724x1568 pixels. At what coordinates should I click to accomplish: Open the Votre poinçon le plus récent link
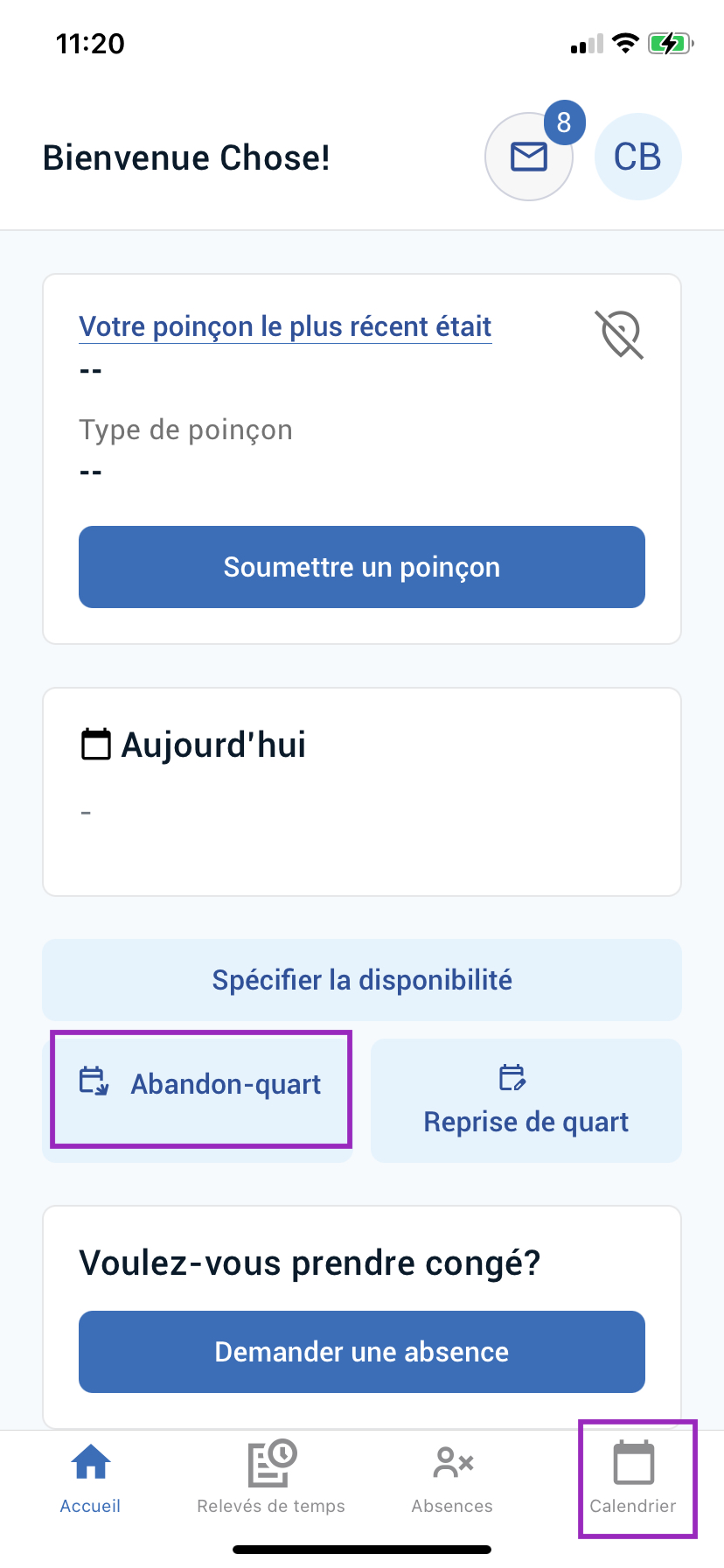285,326
